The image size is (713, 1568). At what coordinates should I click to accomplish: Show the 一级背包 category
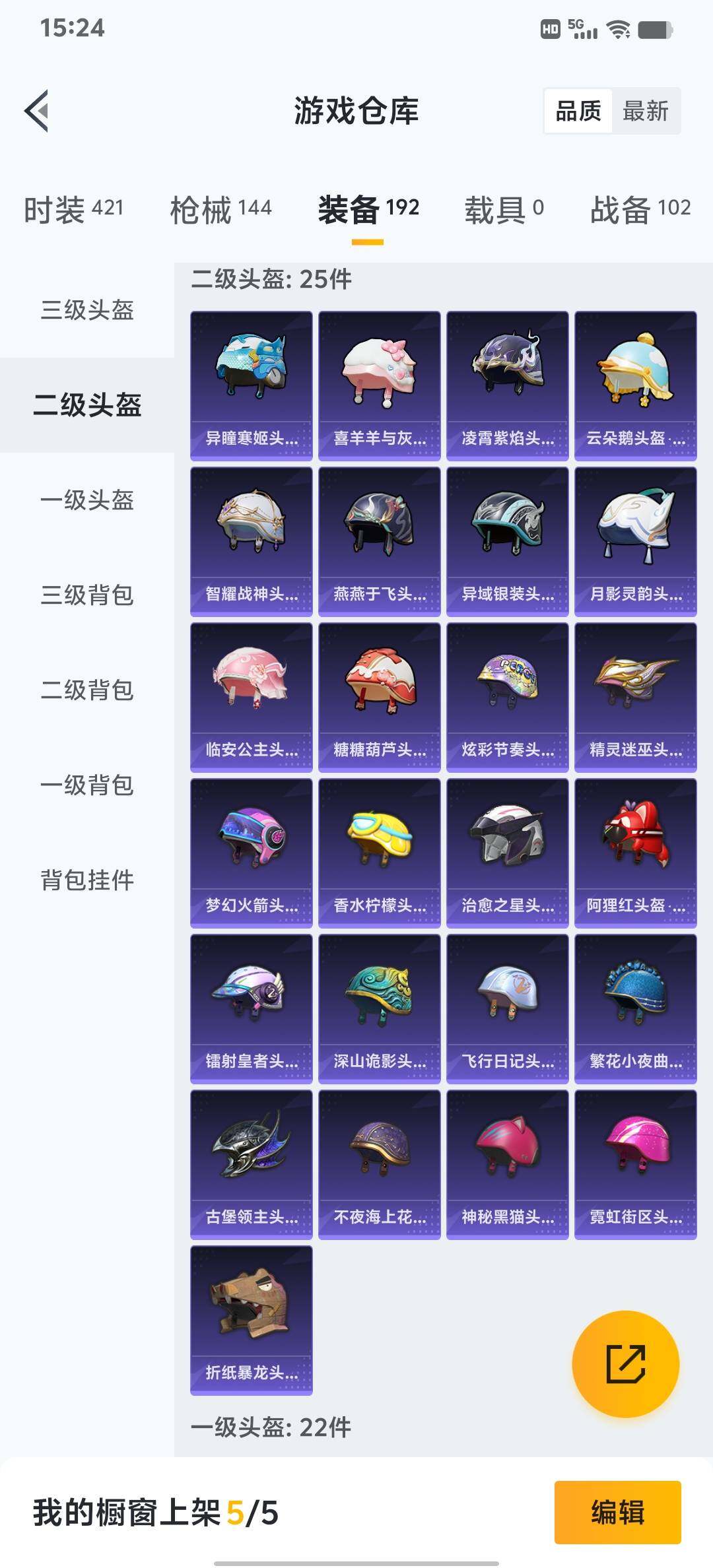point(87,785)
